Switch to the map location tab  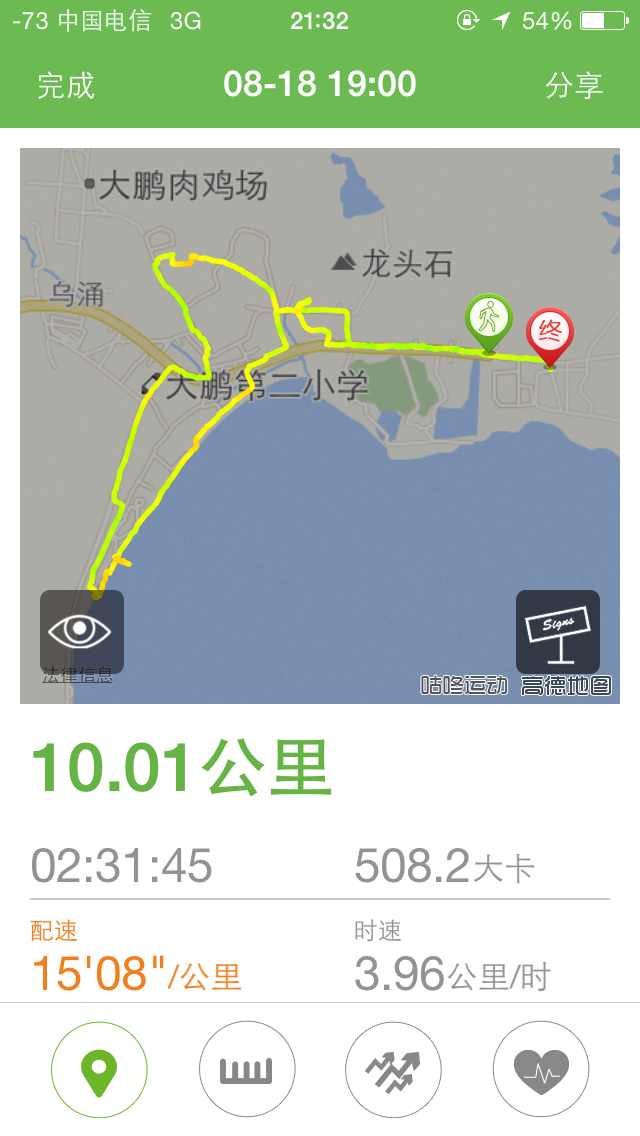[x=99, y=1069]
